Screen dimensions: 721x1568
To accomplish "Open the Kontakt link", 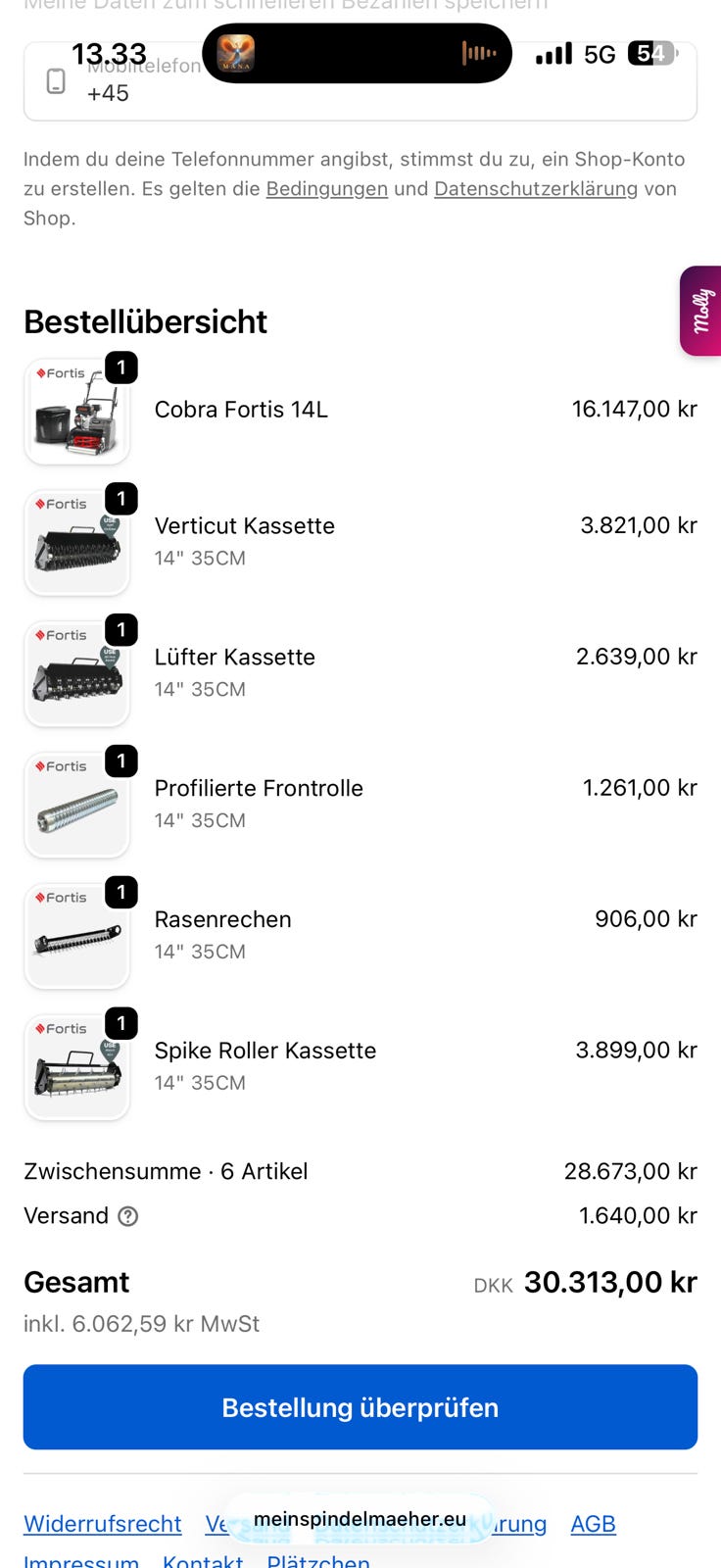I will [203, 1560].
